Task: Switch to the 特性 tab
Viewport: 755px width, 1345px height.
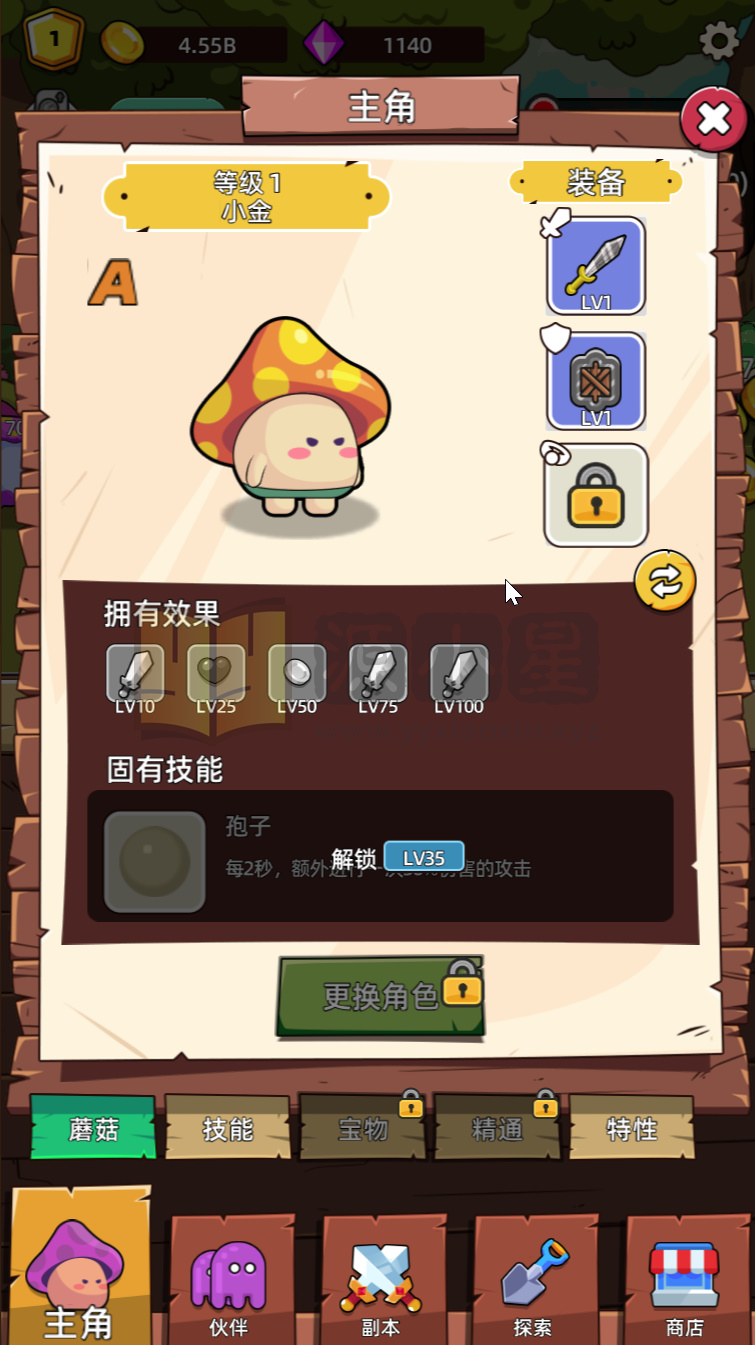Action: pyautogui.click(x=631, y=1128)
